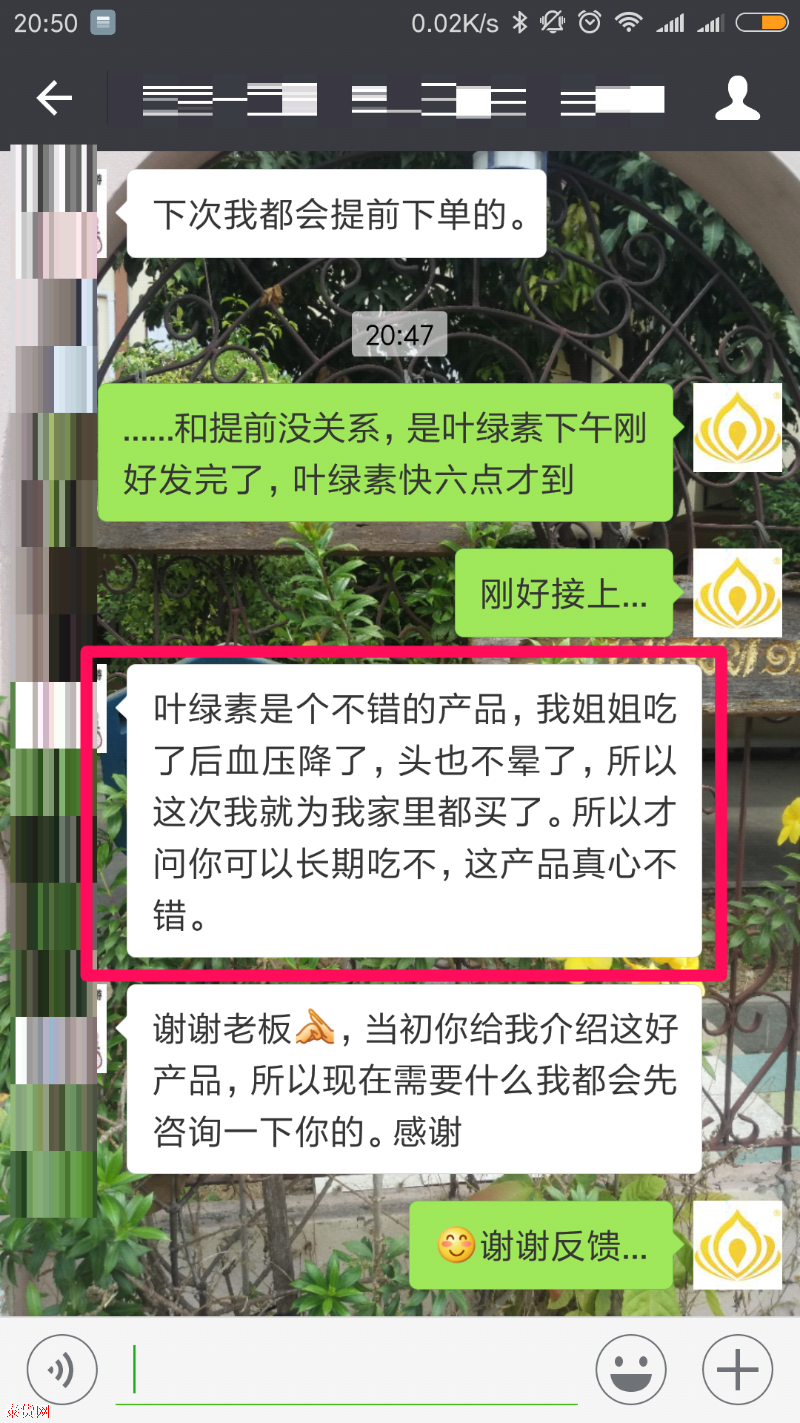Open the plus attachments menu

pyautogui.click(x=738, y=1370)
